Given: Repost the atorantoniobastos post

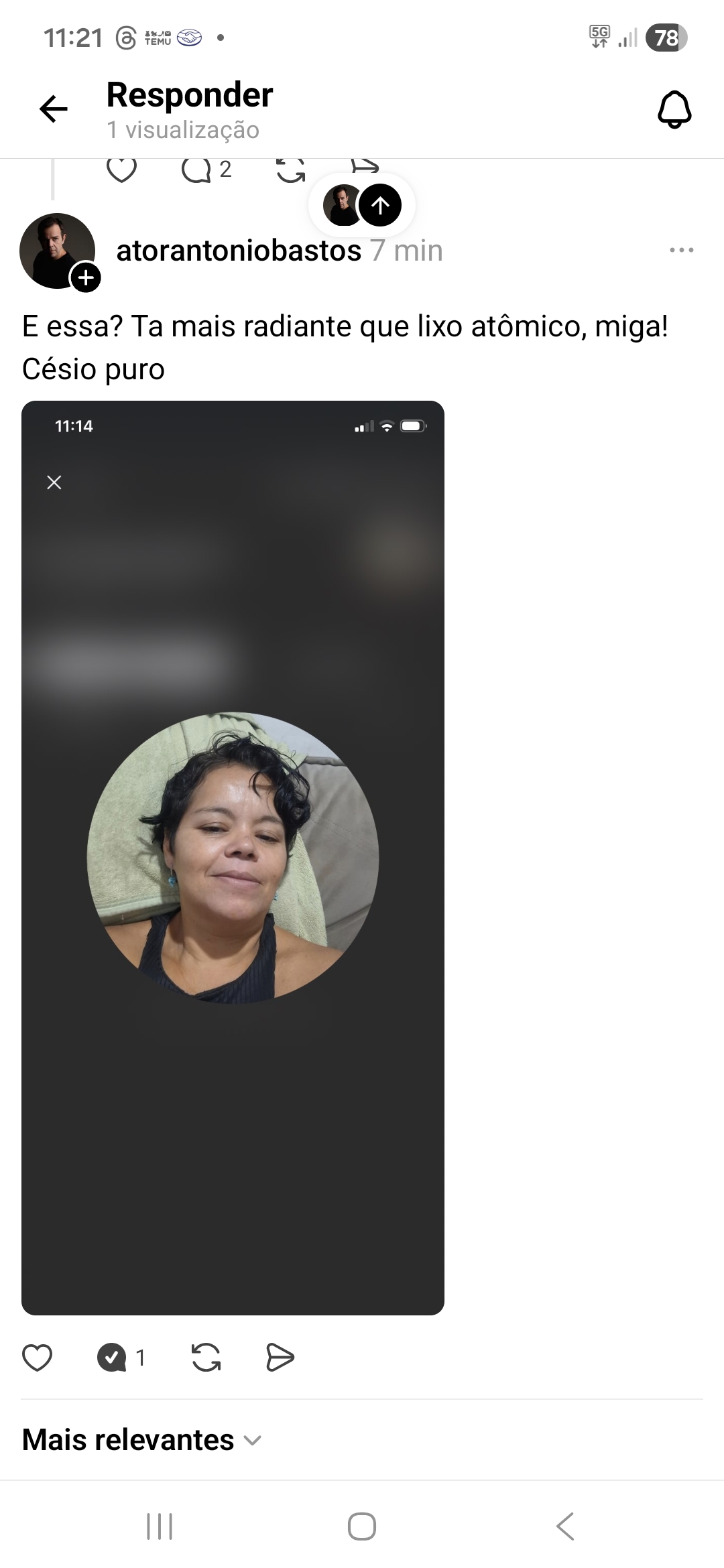Looking at the screenshot, I should (x=206, y=1358).
